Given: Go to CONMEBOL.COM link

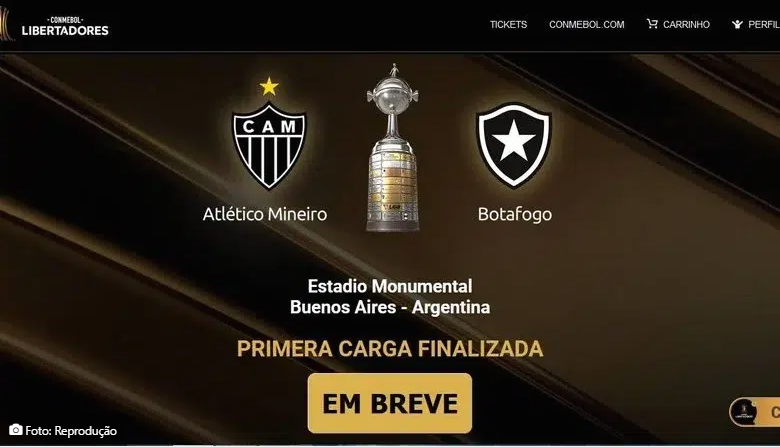Looking at the screenshot, I should pyautogui.click(x=586, y=25).
